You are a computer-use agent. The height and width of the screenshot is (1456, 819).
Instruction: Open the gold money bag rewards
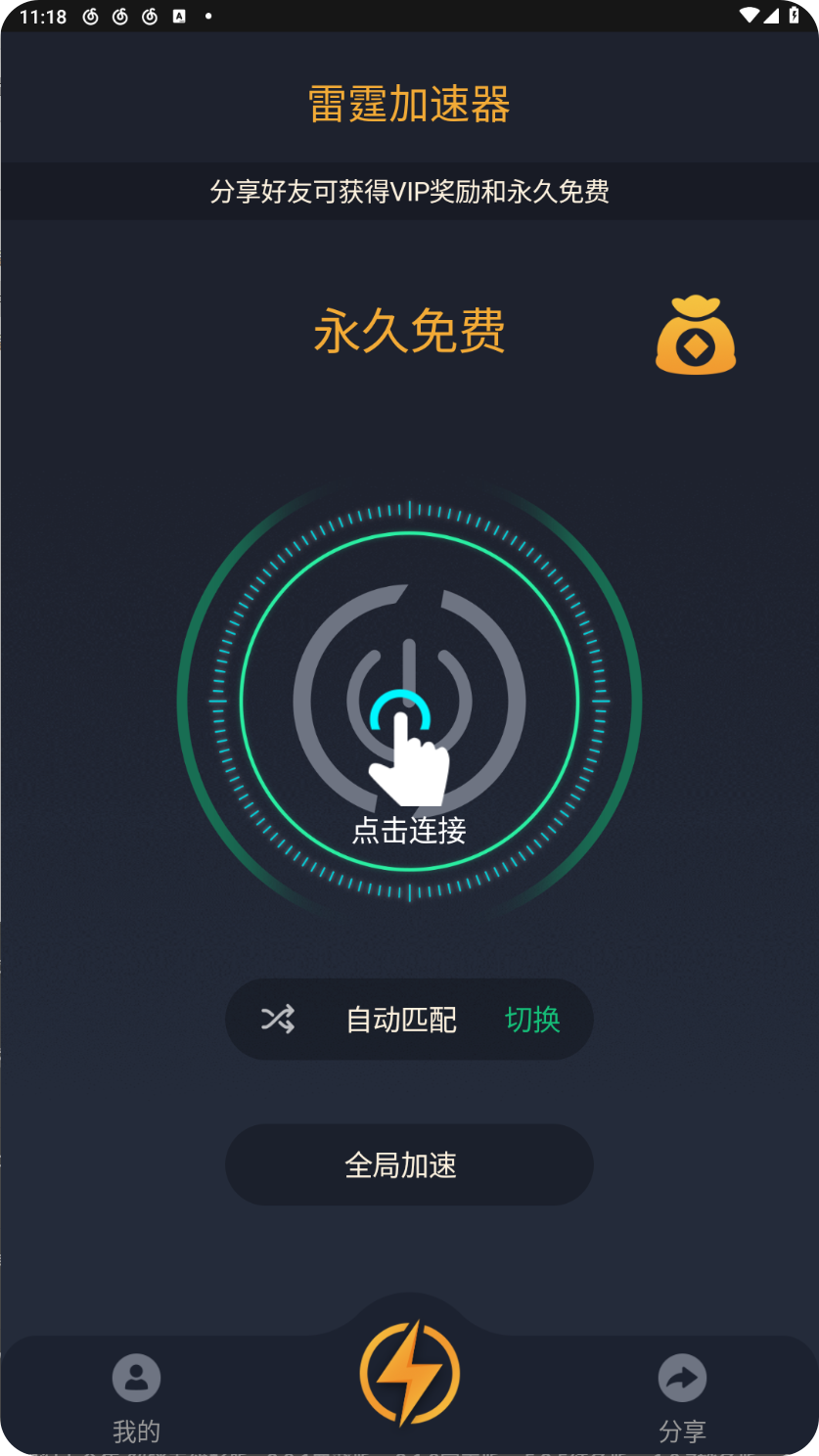pyautogui.click(x=695, y=336)
